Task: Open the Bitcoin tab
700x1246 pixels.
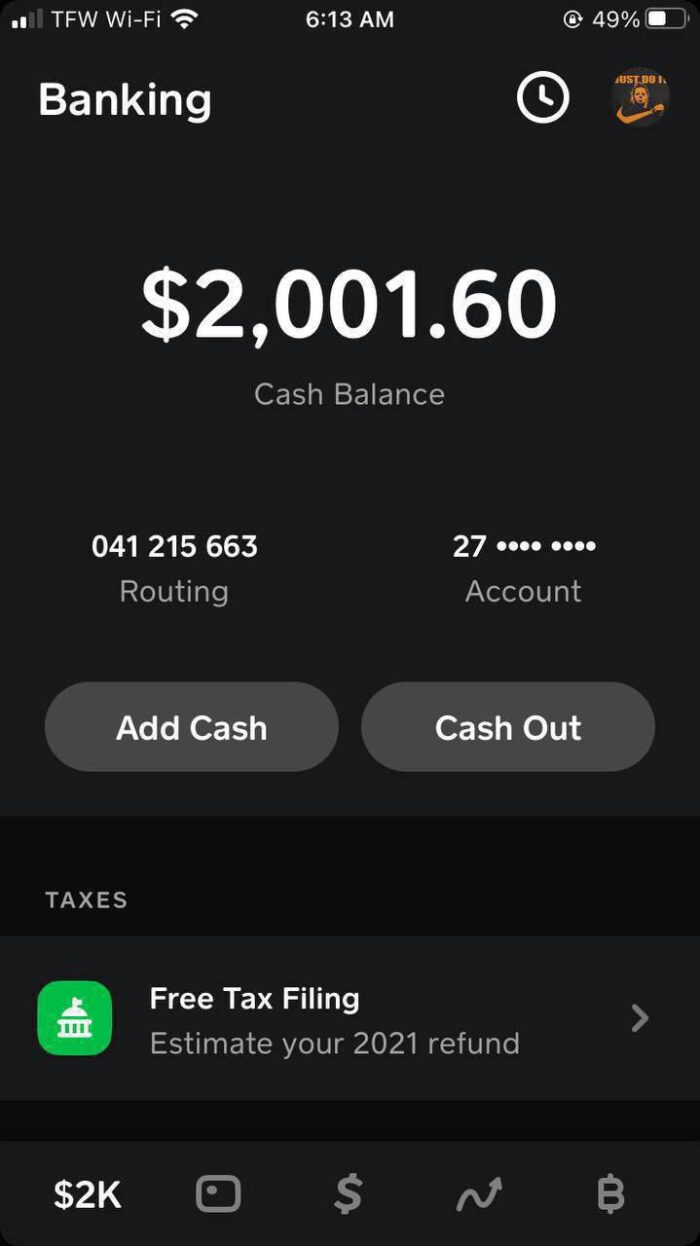Action: 610,1194
